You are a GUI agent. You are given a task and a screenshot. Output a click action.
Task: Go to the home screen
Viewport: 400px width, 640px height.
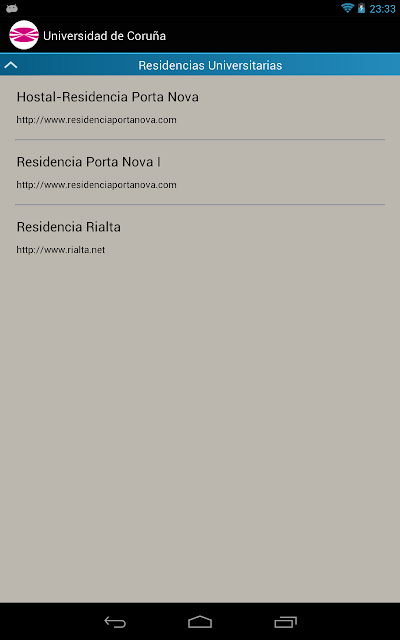pyautogui.click(x=200, y=622)
